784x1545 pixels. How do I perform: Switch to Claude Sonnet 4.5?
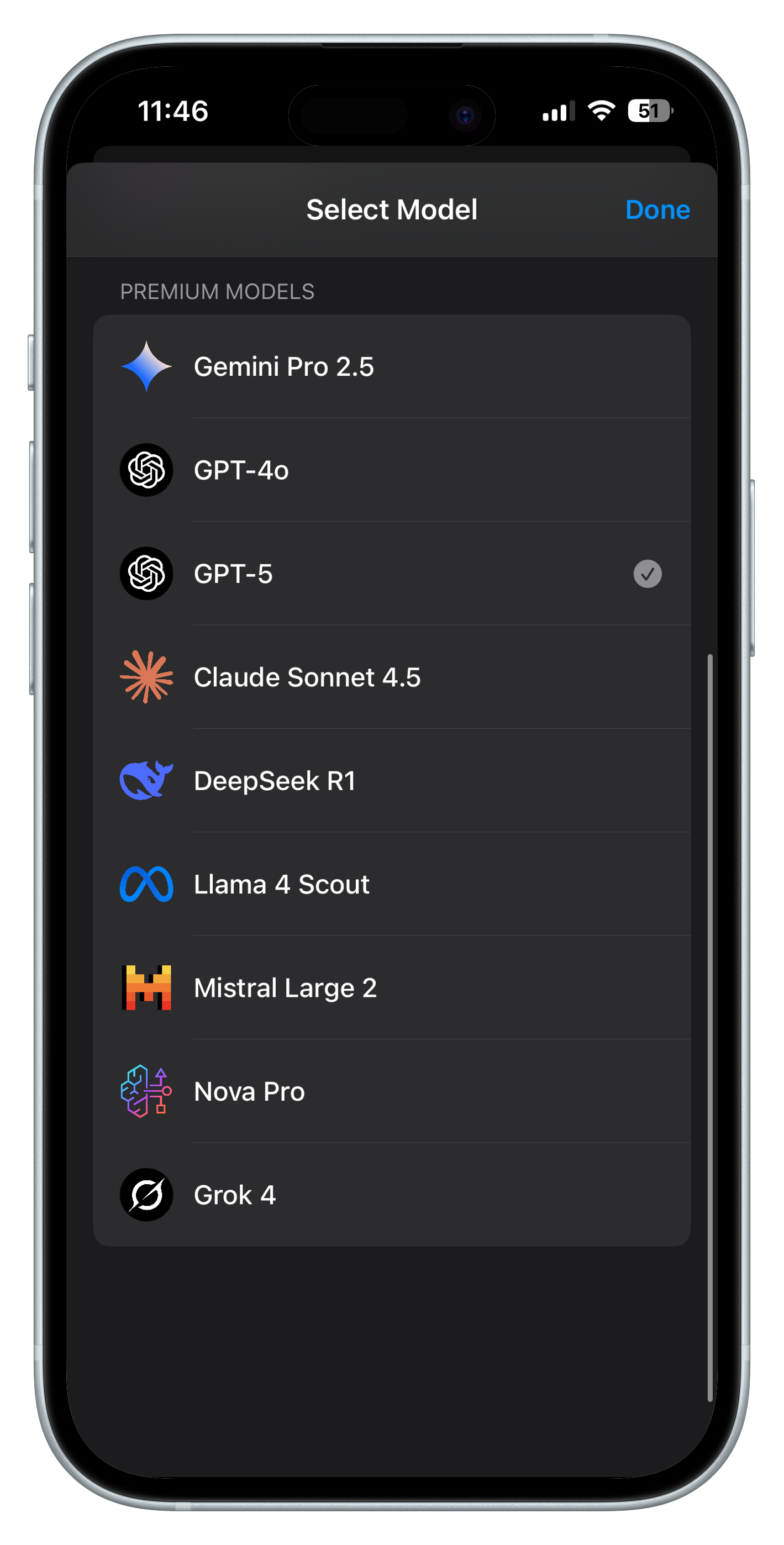[x=307, y=677]
